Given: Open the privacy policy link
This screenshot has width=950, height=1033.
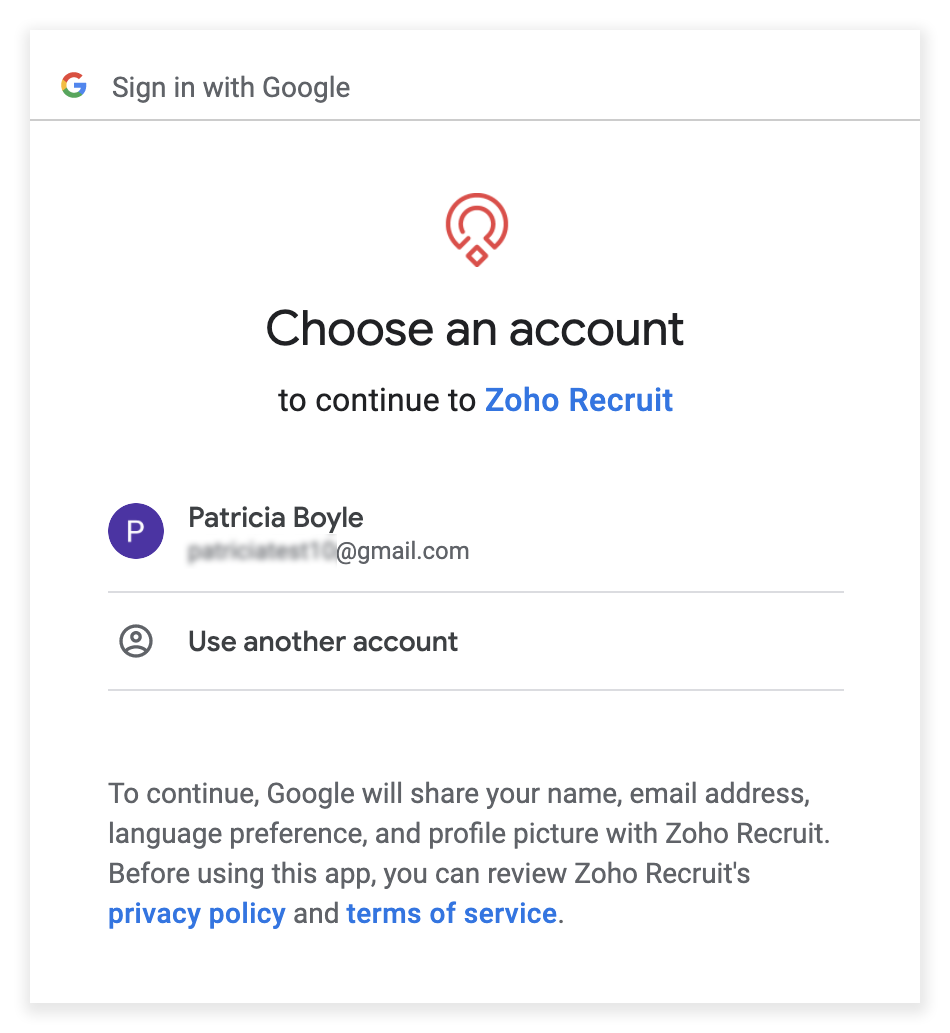Looking at the screenshot, I should coord(197,913).
